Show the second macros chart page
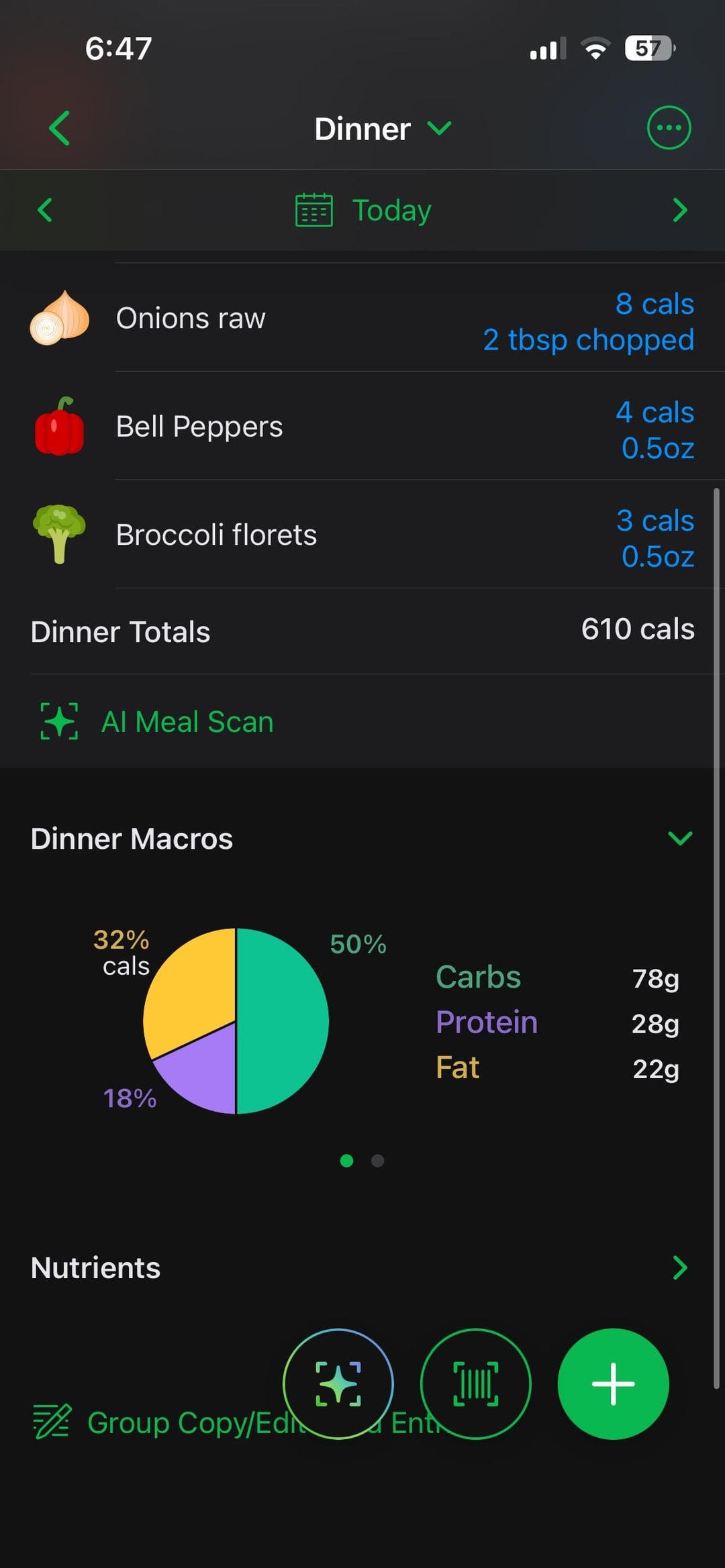 point(378,1161)
